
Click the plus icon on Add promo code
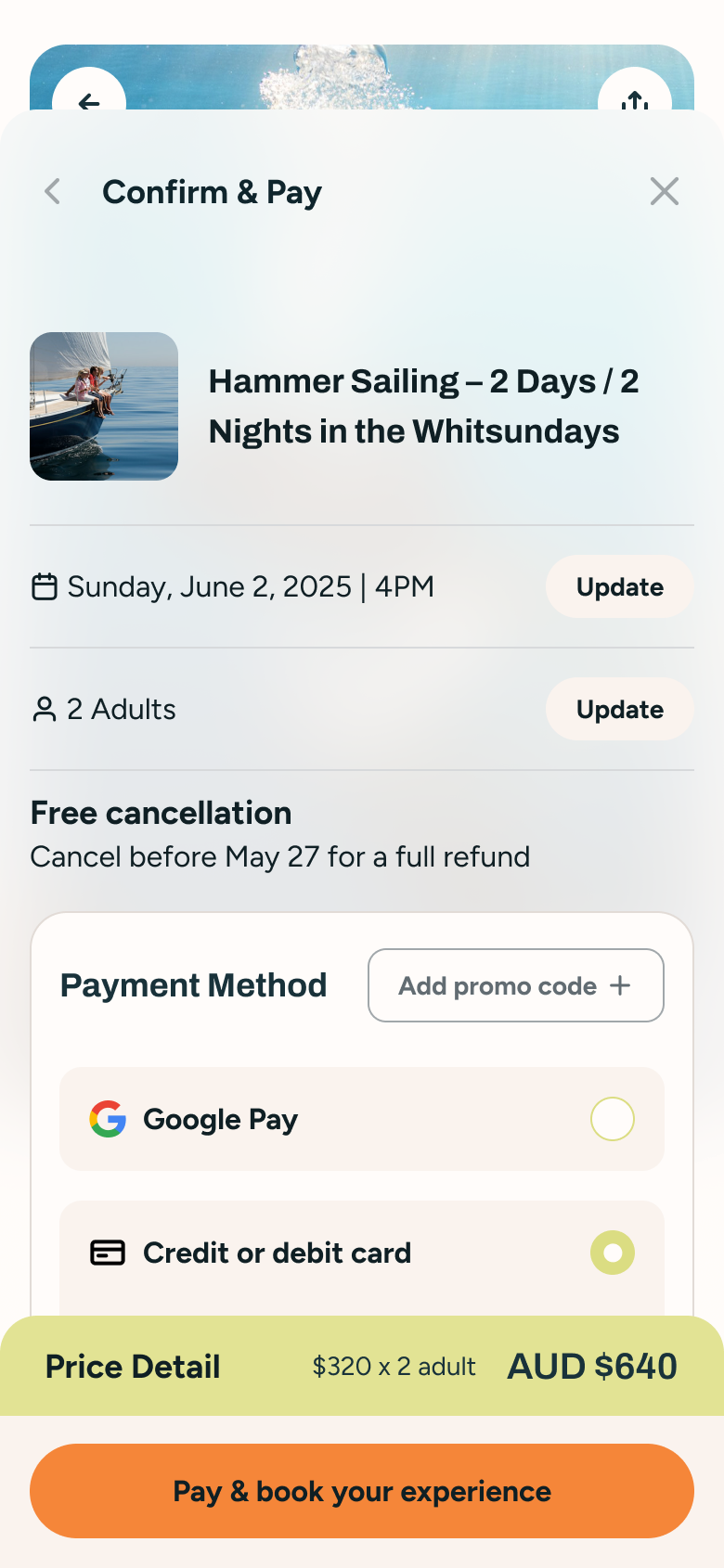[620, 985]
